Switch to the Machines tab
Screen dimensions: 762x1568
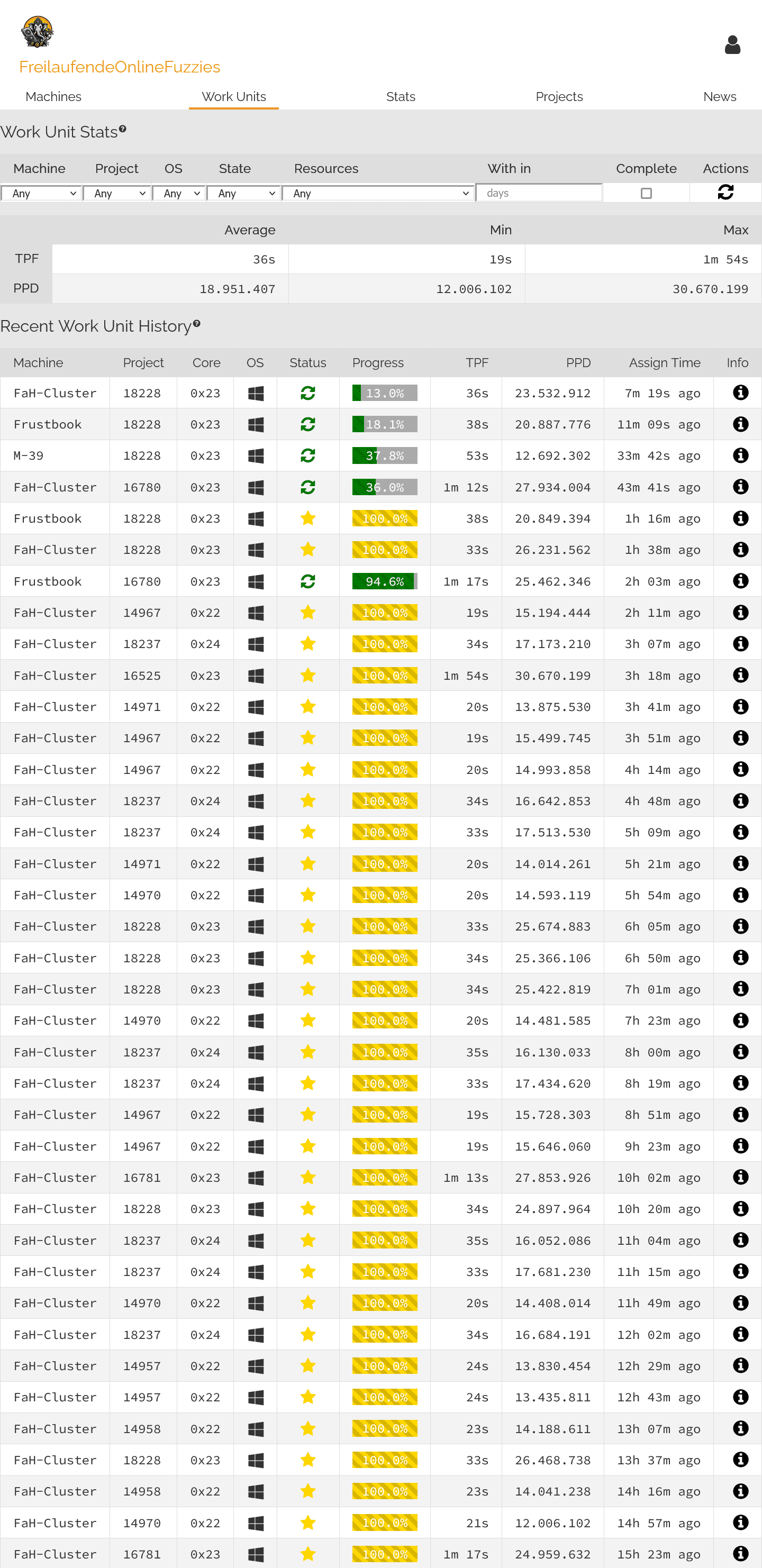click(53, 97)
